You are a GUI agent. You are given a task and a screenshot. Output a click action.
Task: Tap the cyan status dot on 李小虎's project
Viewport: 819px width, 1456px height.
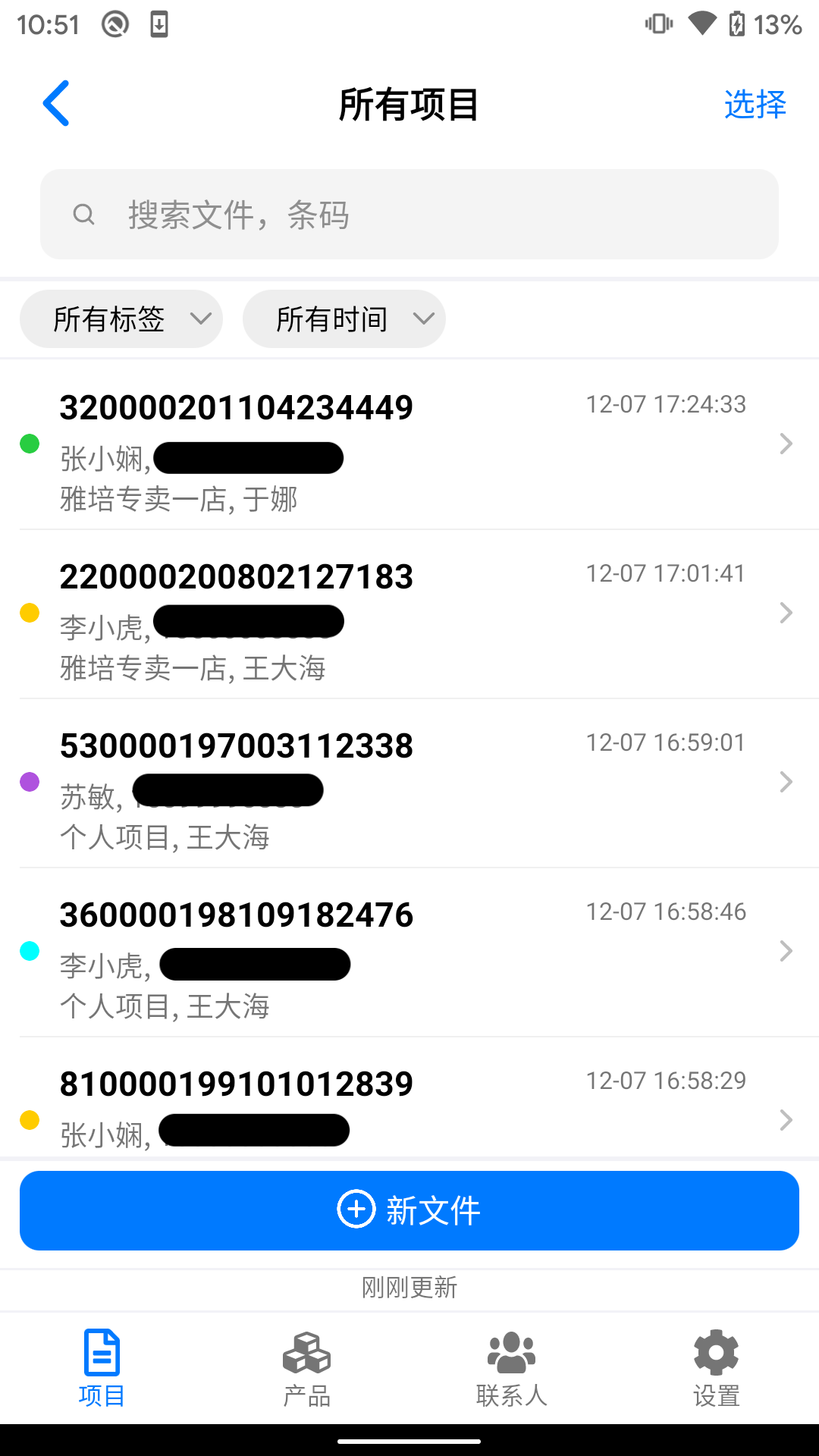30,951
